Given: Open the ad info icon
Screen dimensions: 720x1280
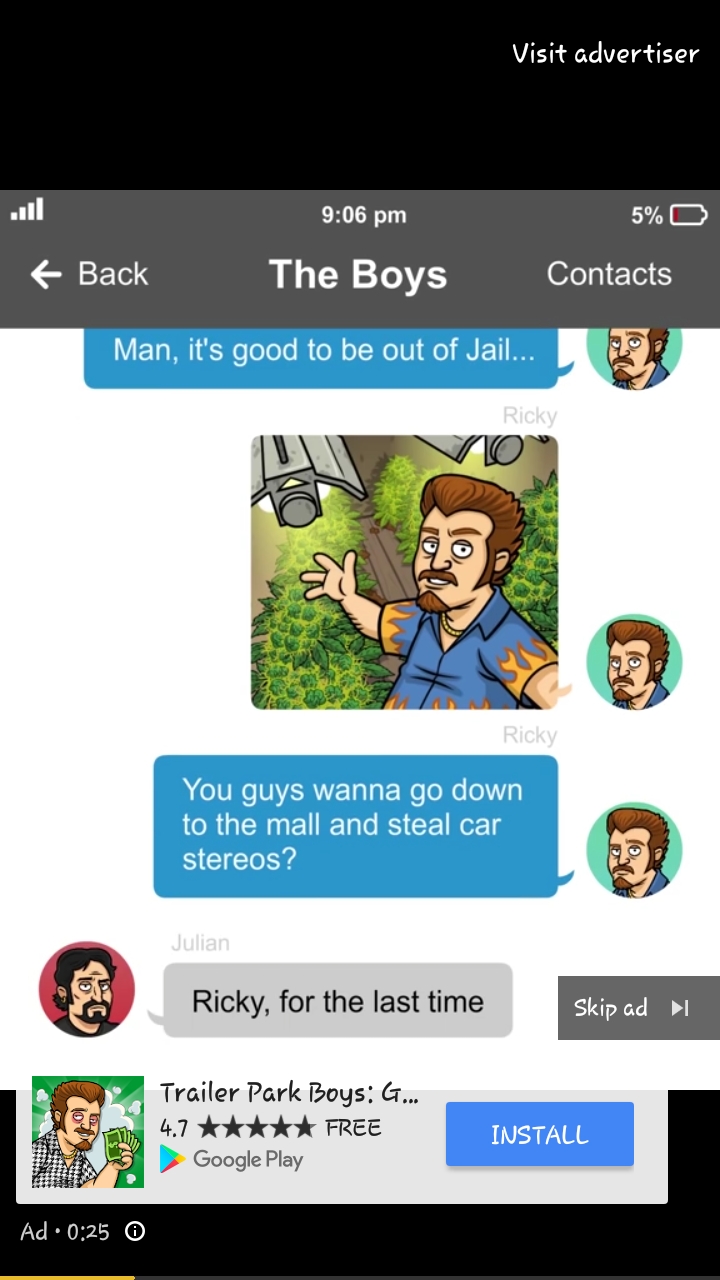Looking at the screenshot, I should click(135, 1231).
